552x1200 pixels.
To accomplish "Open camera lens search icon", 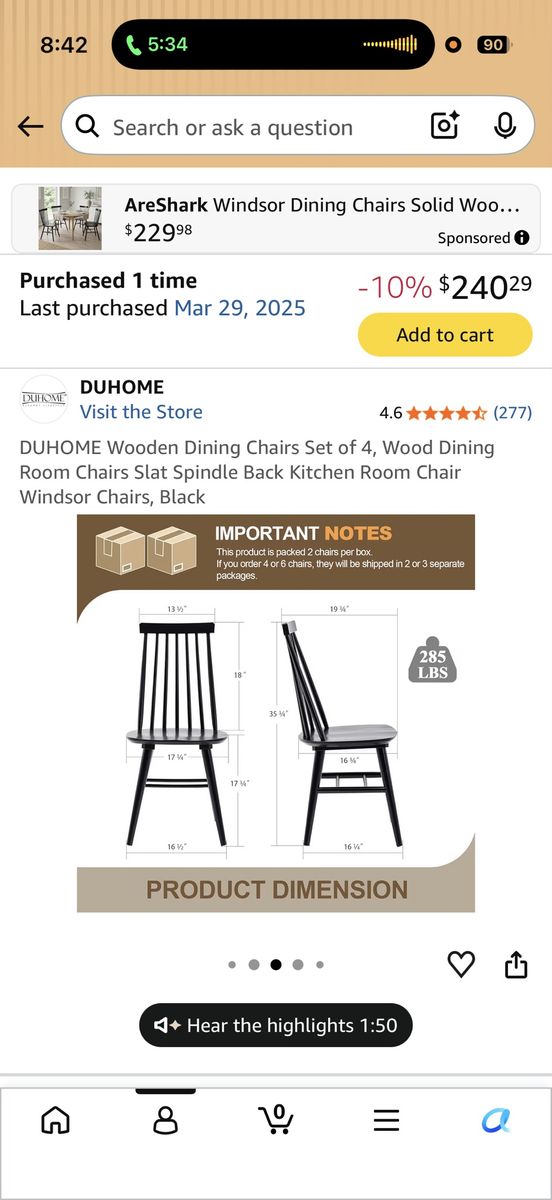I will (445, 125).
